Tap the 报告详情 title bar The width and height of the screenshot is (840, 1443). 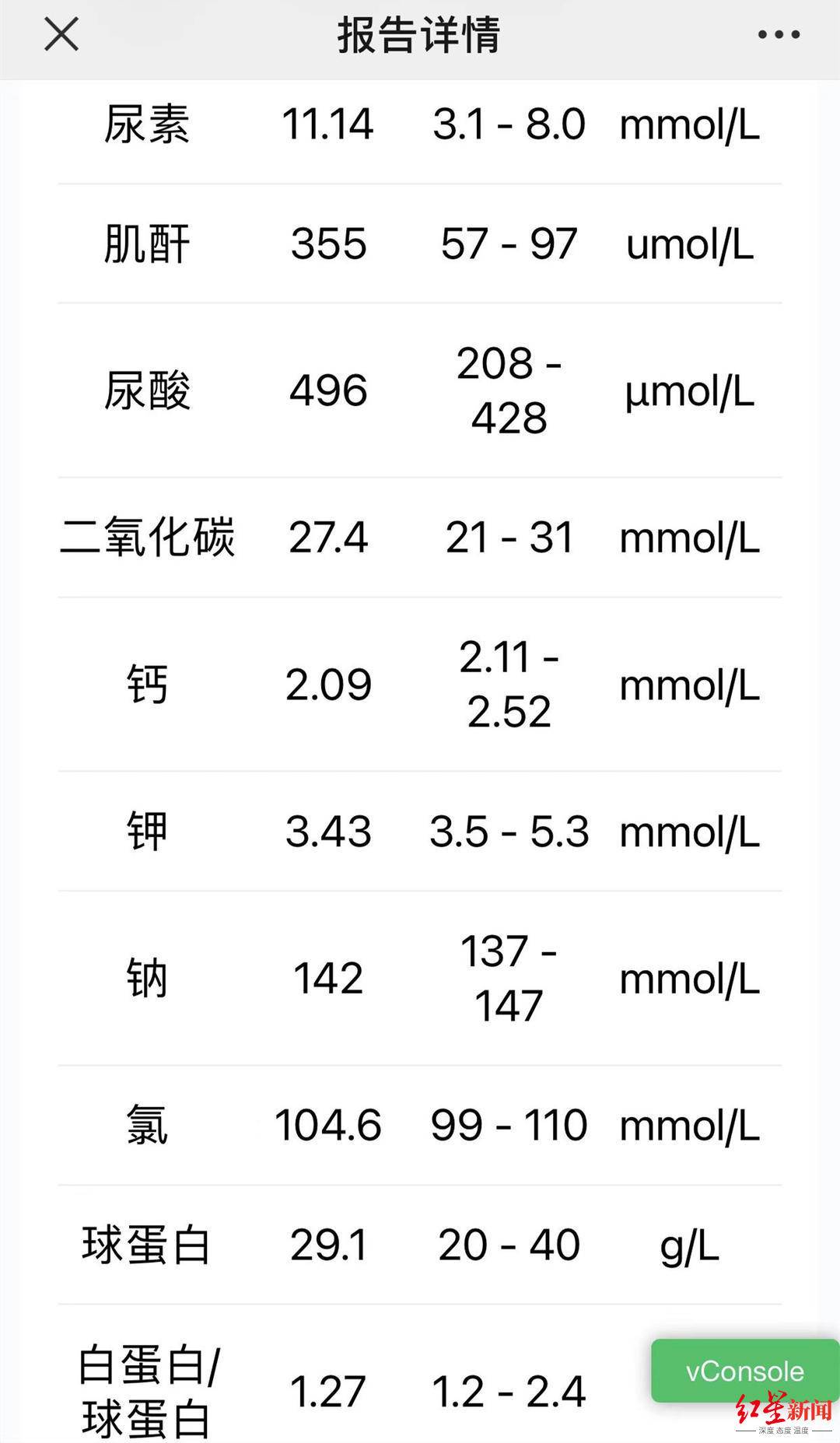420,34
